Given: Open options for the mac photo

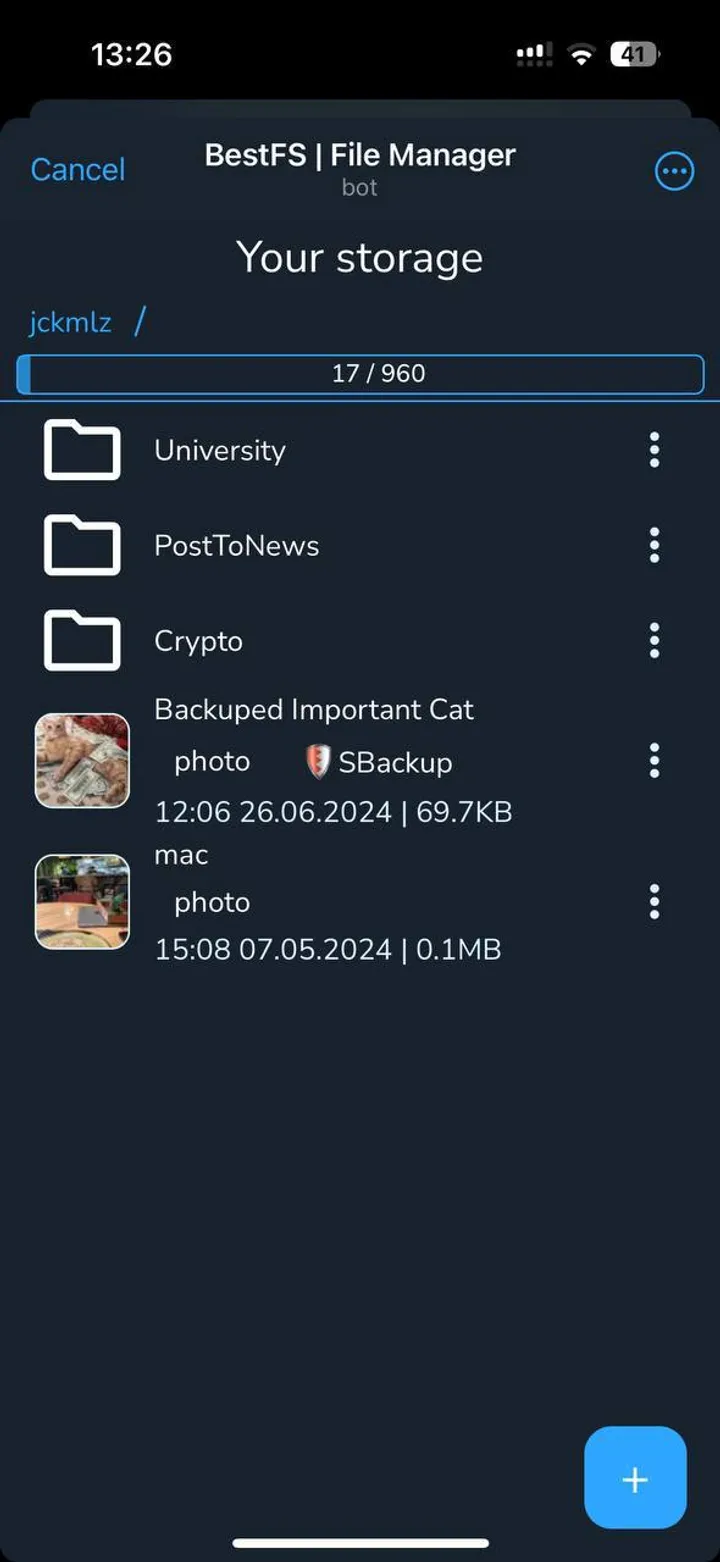Looking at the screenshot, I should pyautogui.click(x=654, y=901).
